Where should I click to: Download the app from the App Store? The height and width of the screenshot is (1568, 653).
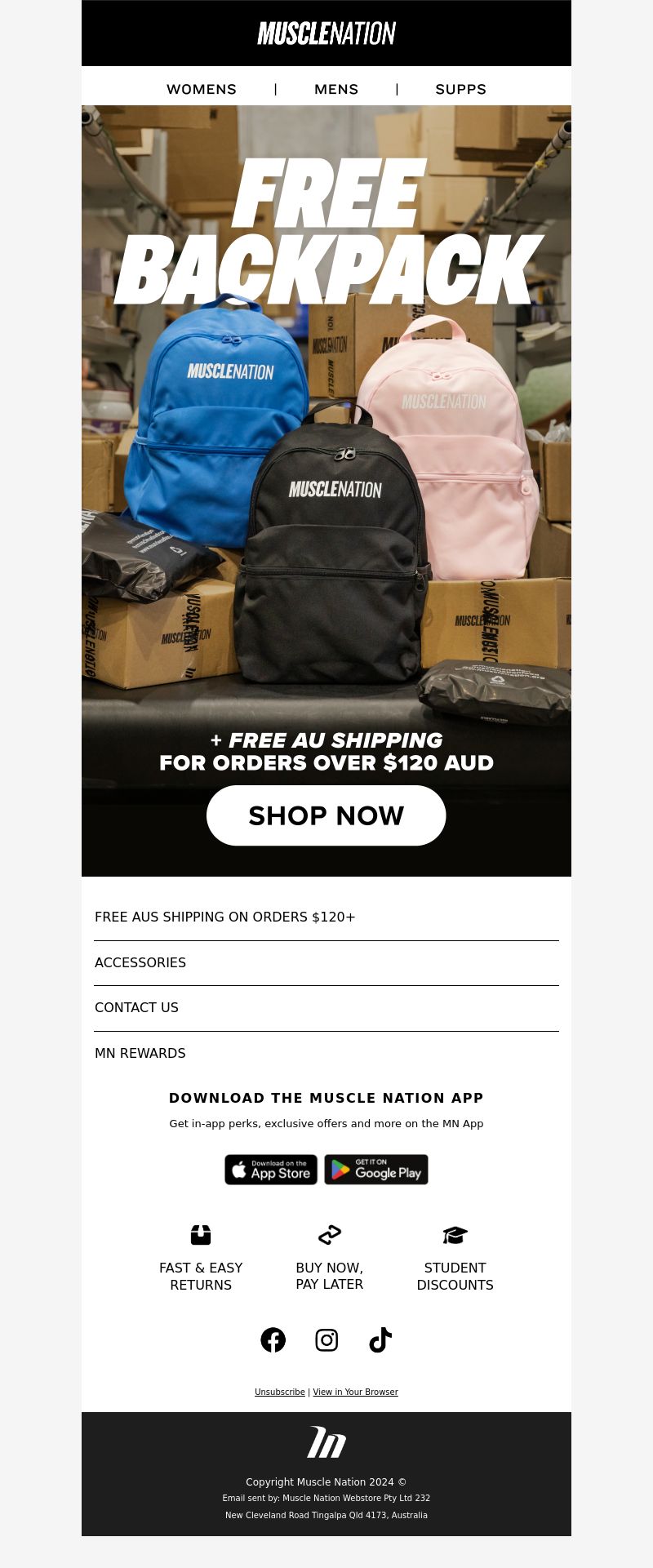click(271, 1170)
